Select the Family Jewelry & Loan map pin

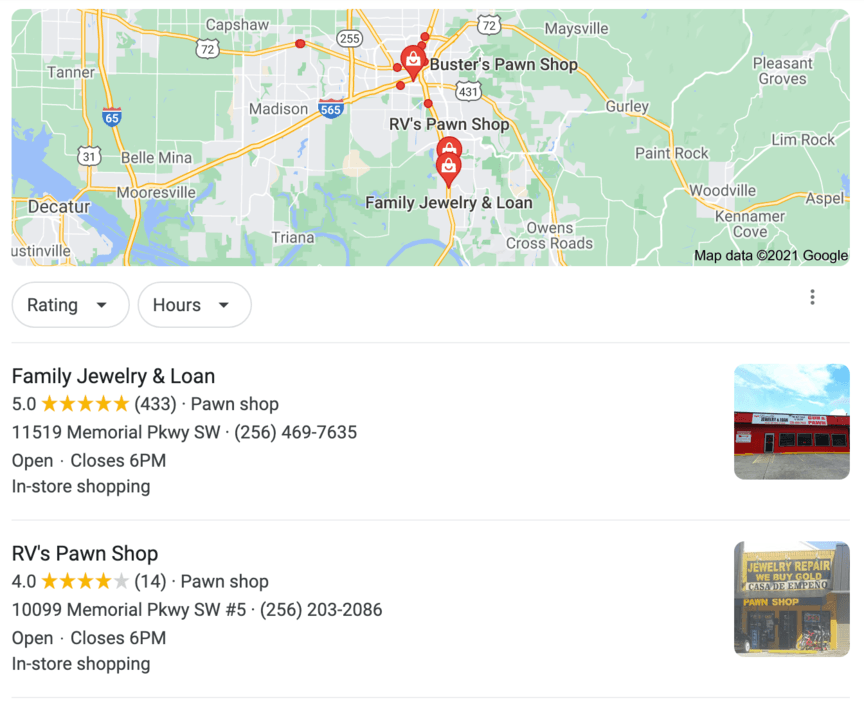pyautogui.click(x=449, y=168)
